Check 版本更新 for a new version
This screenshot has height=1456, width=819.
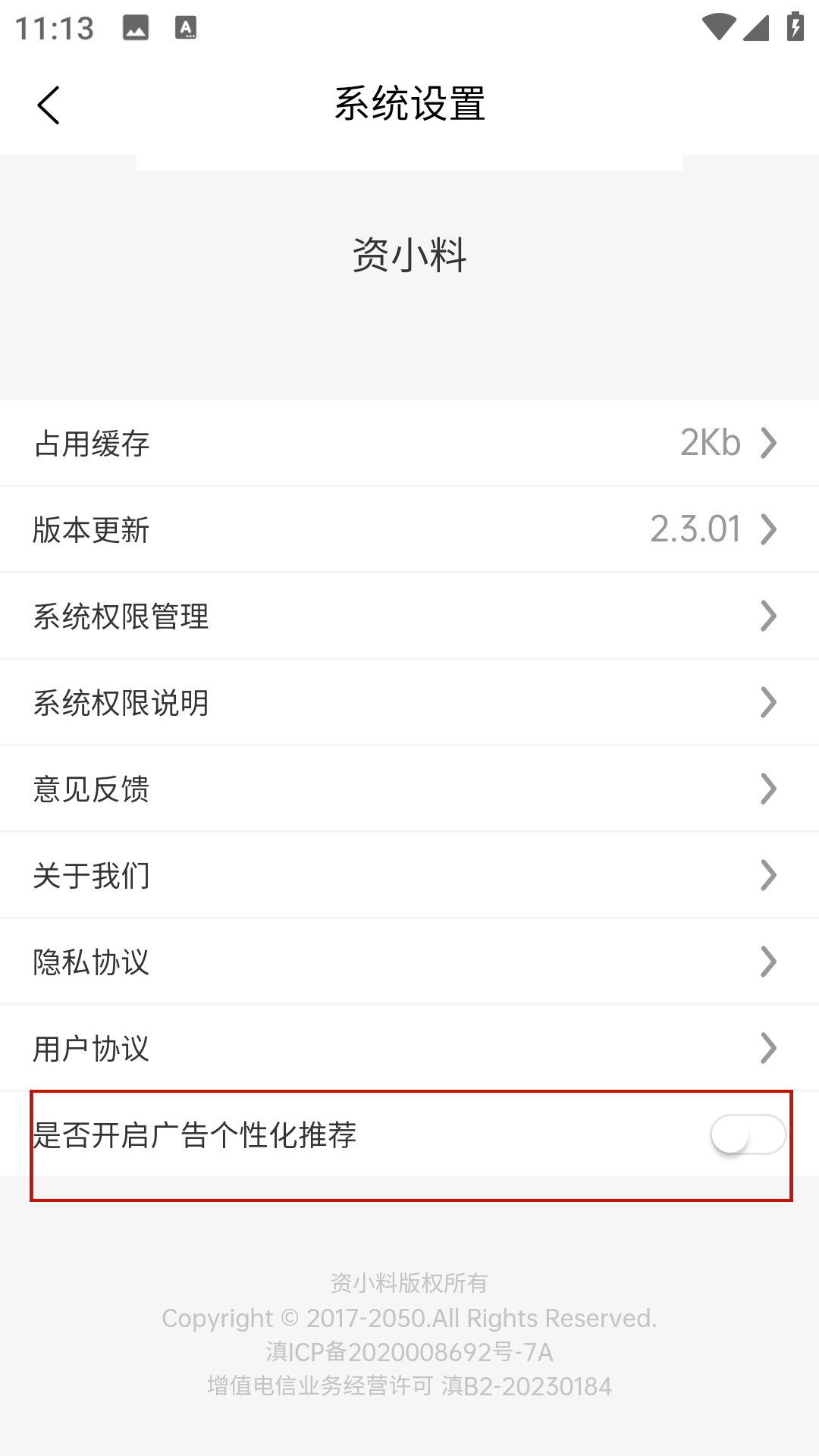409,529
